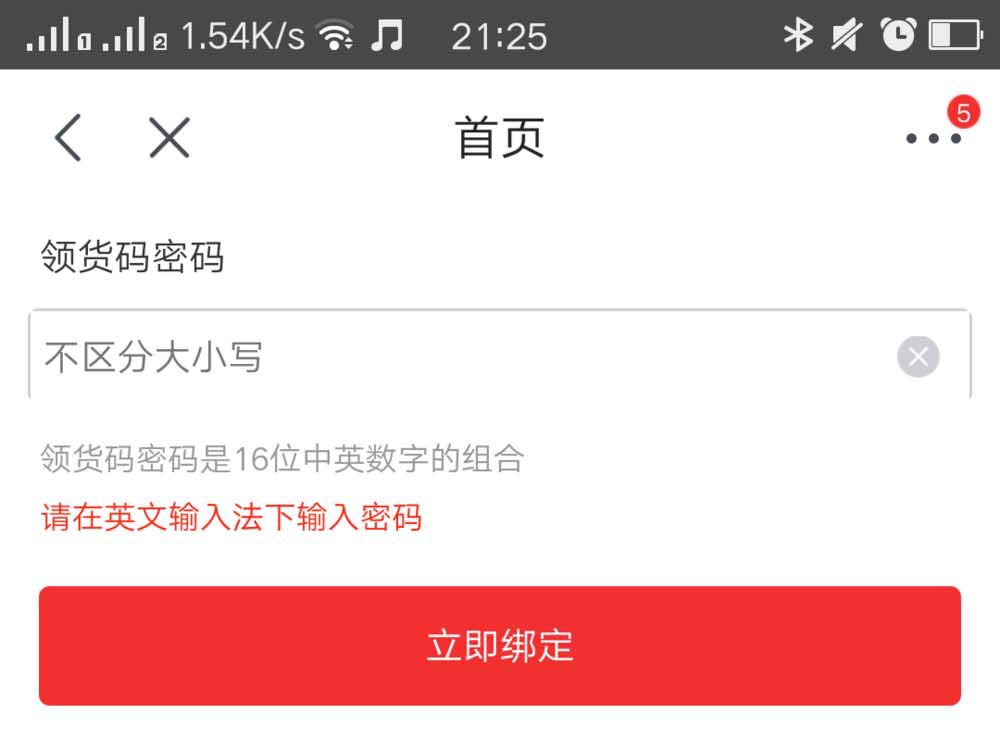Go back using the left arrow
This screenshot has width=1000, height=741.
coord(68,137)
